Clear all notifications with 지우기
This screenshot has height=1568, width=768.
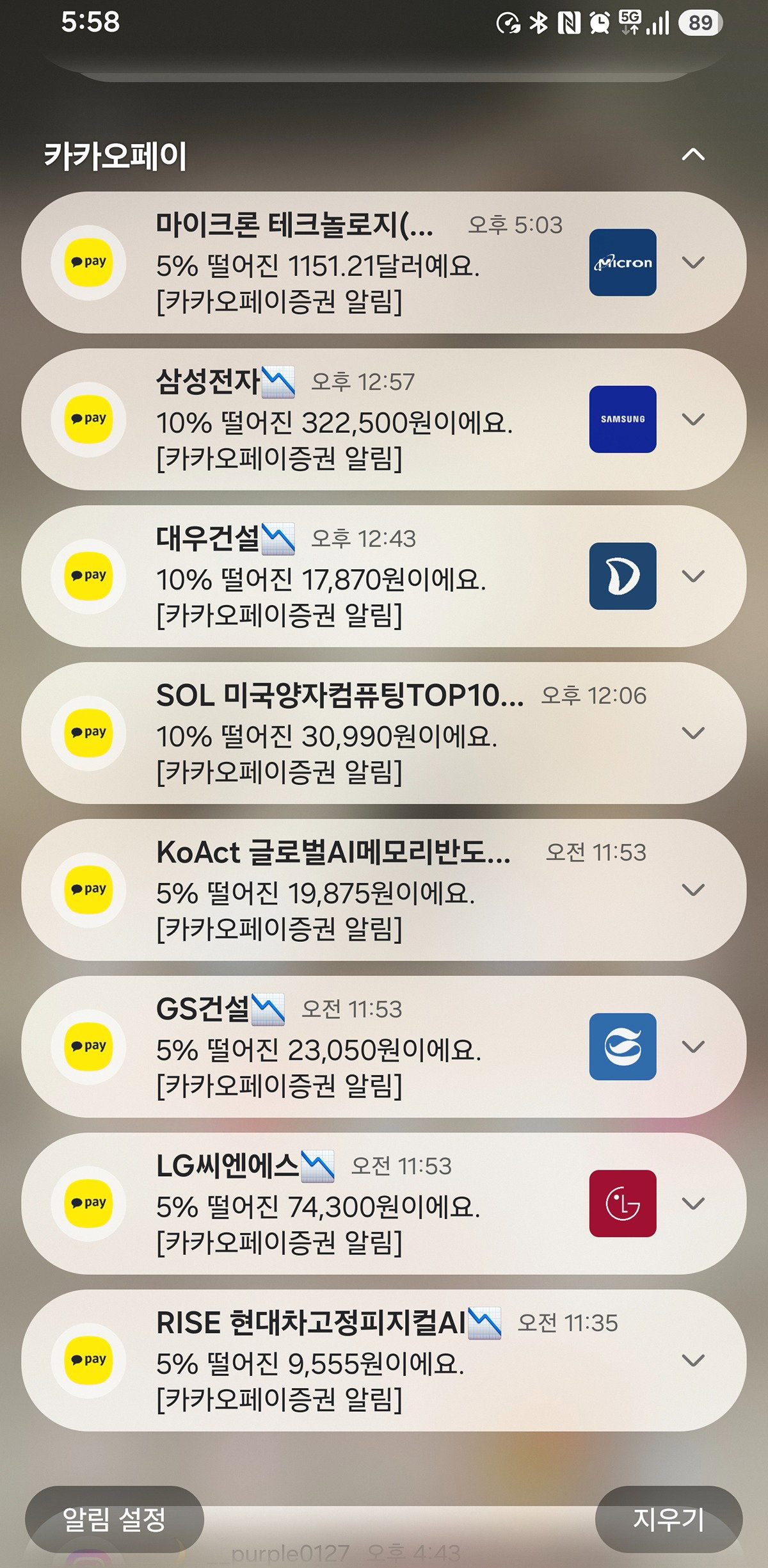click(669, 1519)
